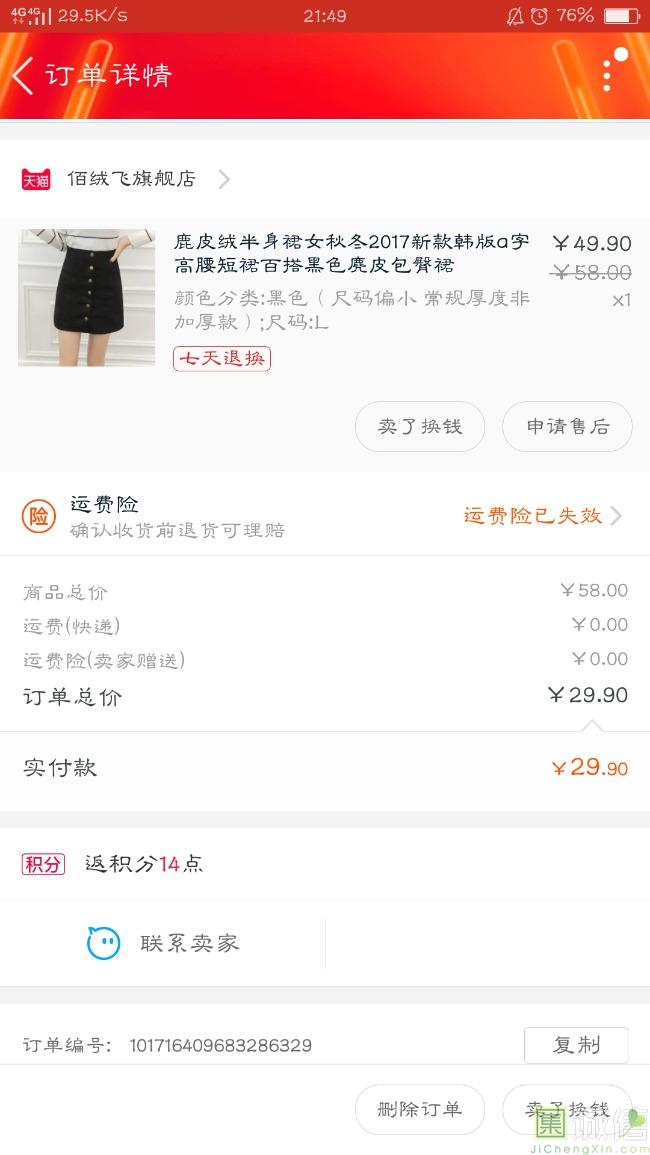Go back from the order details page
The image size is (650, 1155).
click(24, 76)
